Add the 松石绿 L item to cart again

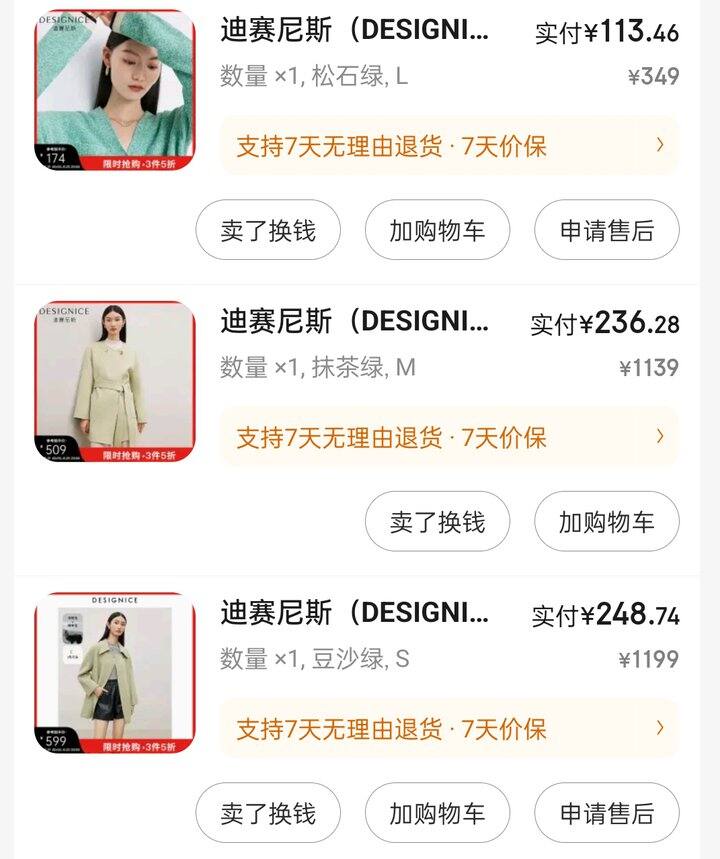pos(437,231)
